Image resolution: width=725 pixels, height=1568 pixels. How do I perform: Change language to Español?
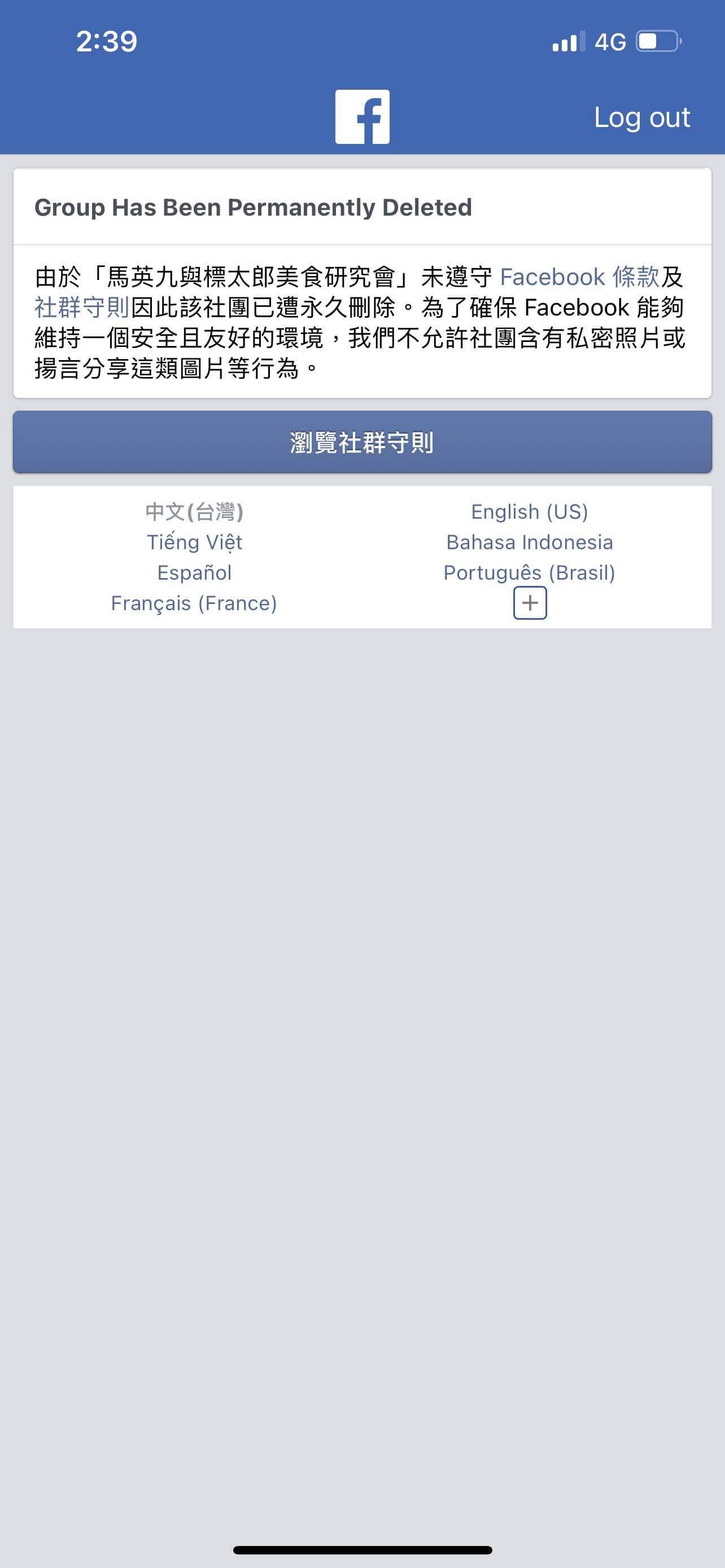pos(194,573)
